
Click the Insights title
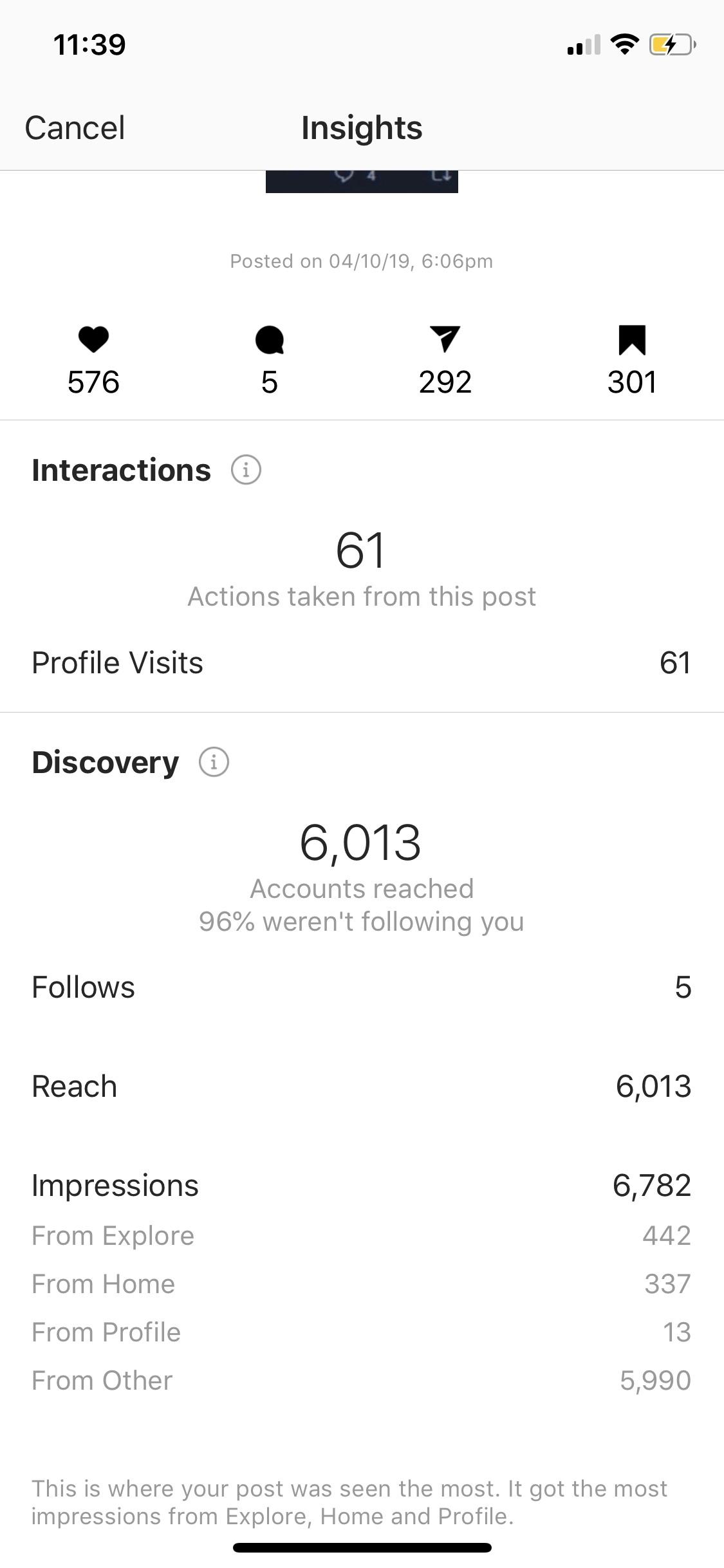(x=362, y=127)
